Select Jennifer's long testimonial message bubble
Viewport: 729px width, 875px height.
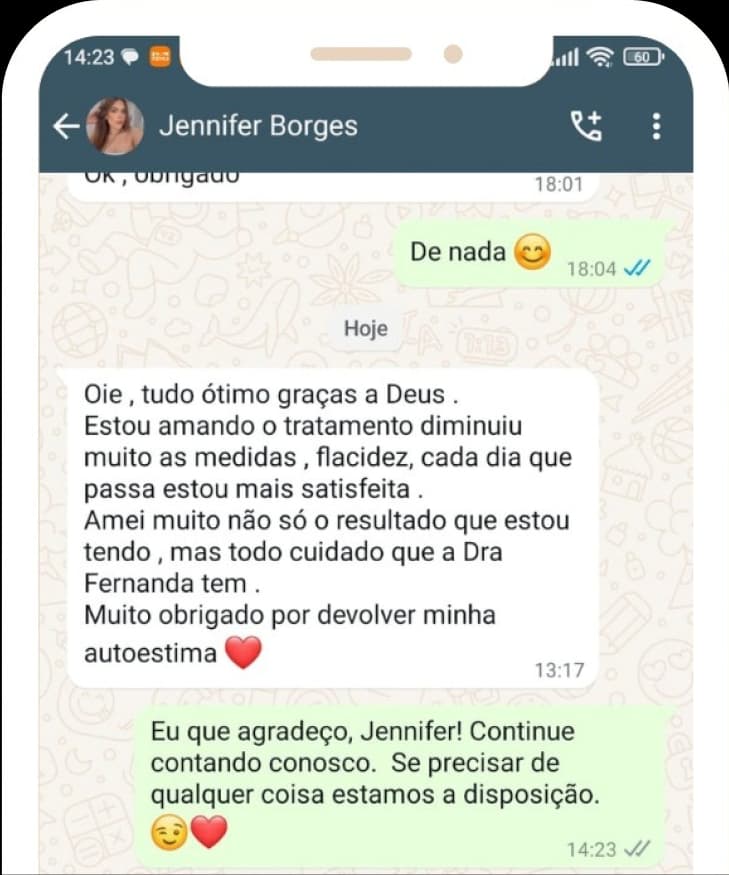tap(330, 520)
